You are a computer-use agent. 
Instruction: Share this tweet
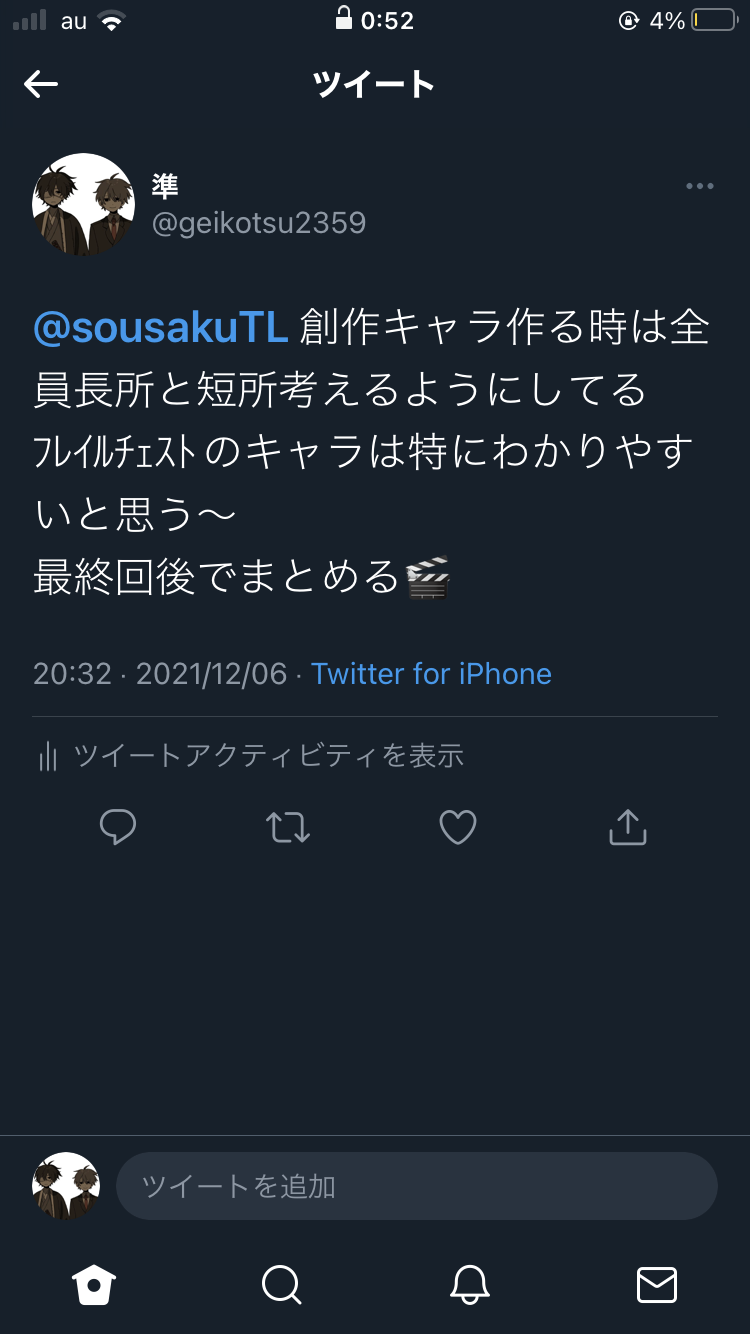(628, 827)
